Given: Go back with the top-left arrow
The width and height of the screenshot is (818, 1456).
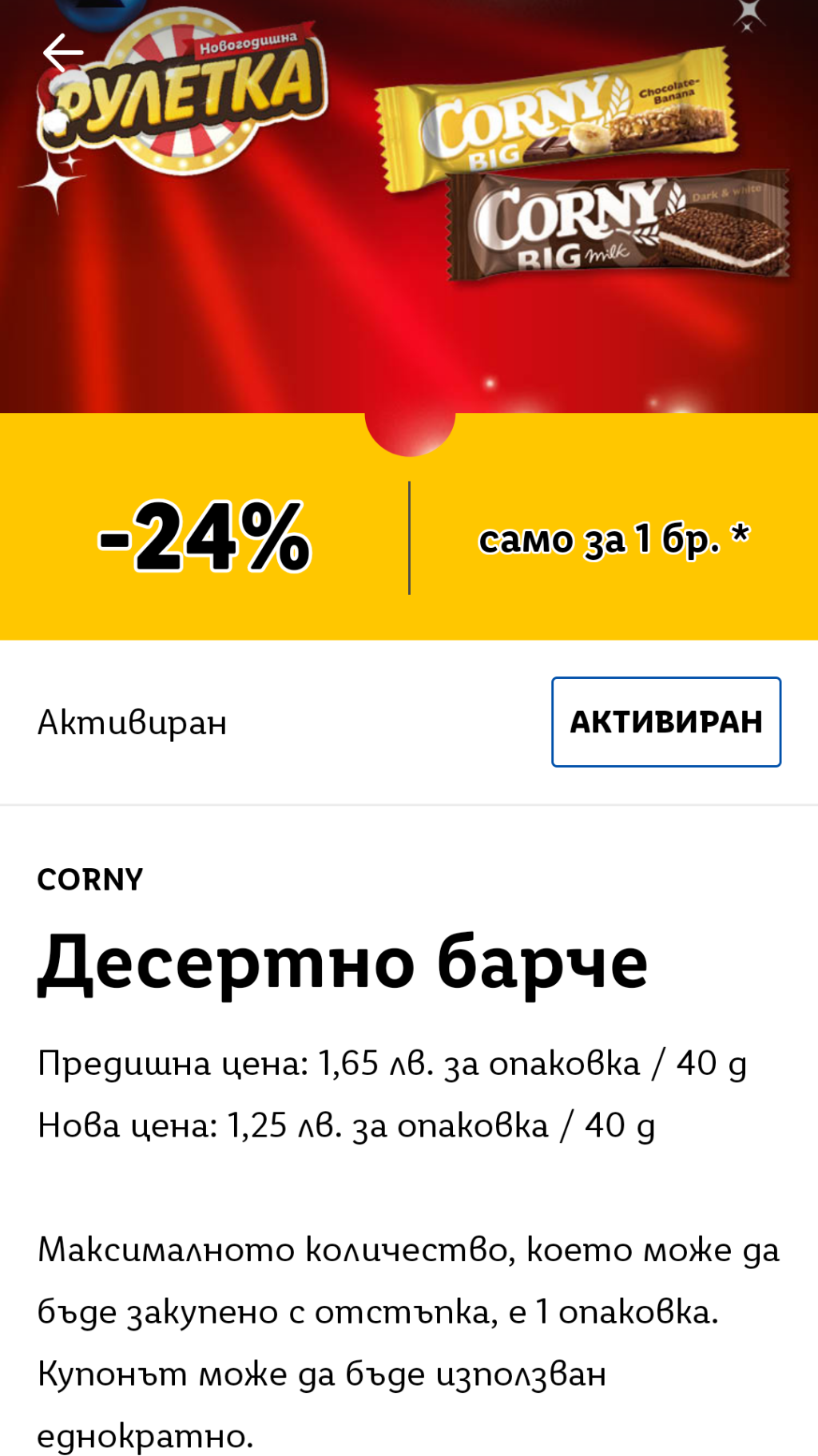Looking at the screenshot, I should tap(63, 54).
